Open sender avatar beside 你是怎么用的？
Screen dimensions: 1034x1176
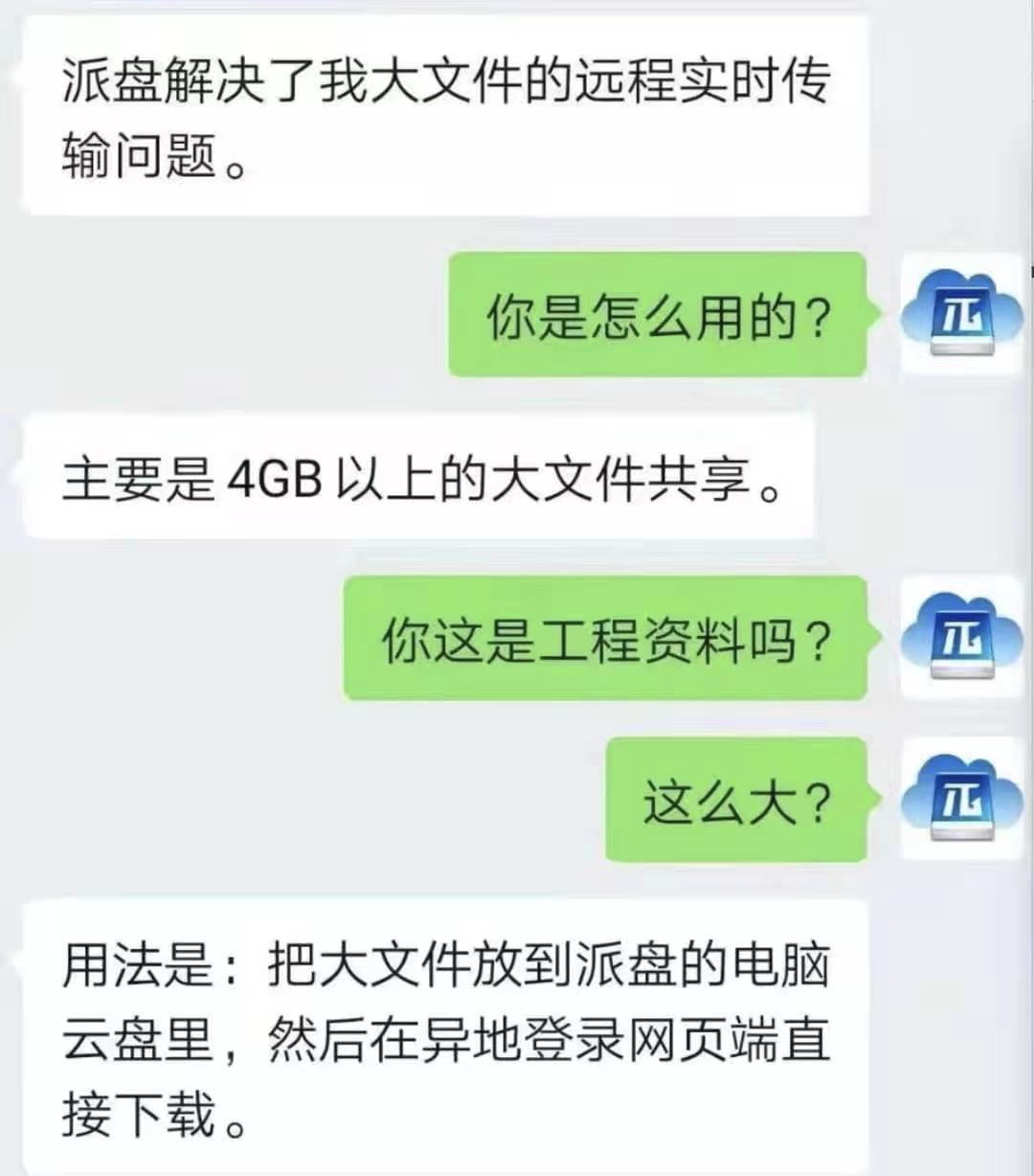pyautogui.click(x=962, y=313)
